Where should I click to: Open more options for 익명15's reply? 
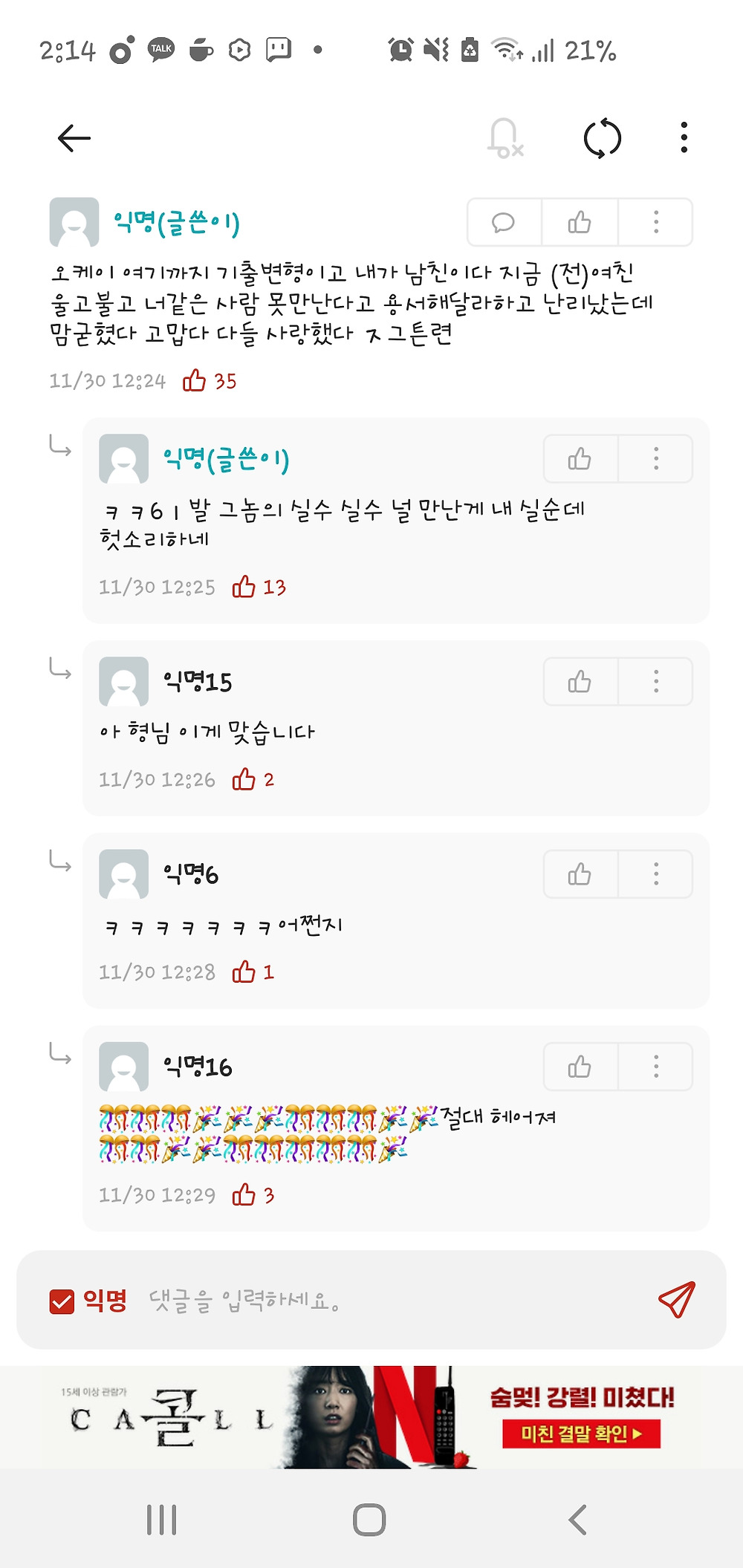[655, 682]
